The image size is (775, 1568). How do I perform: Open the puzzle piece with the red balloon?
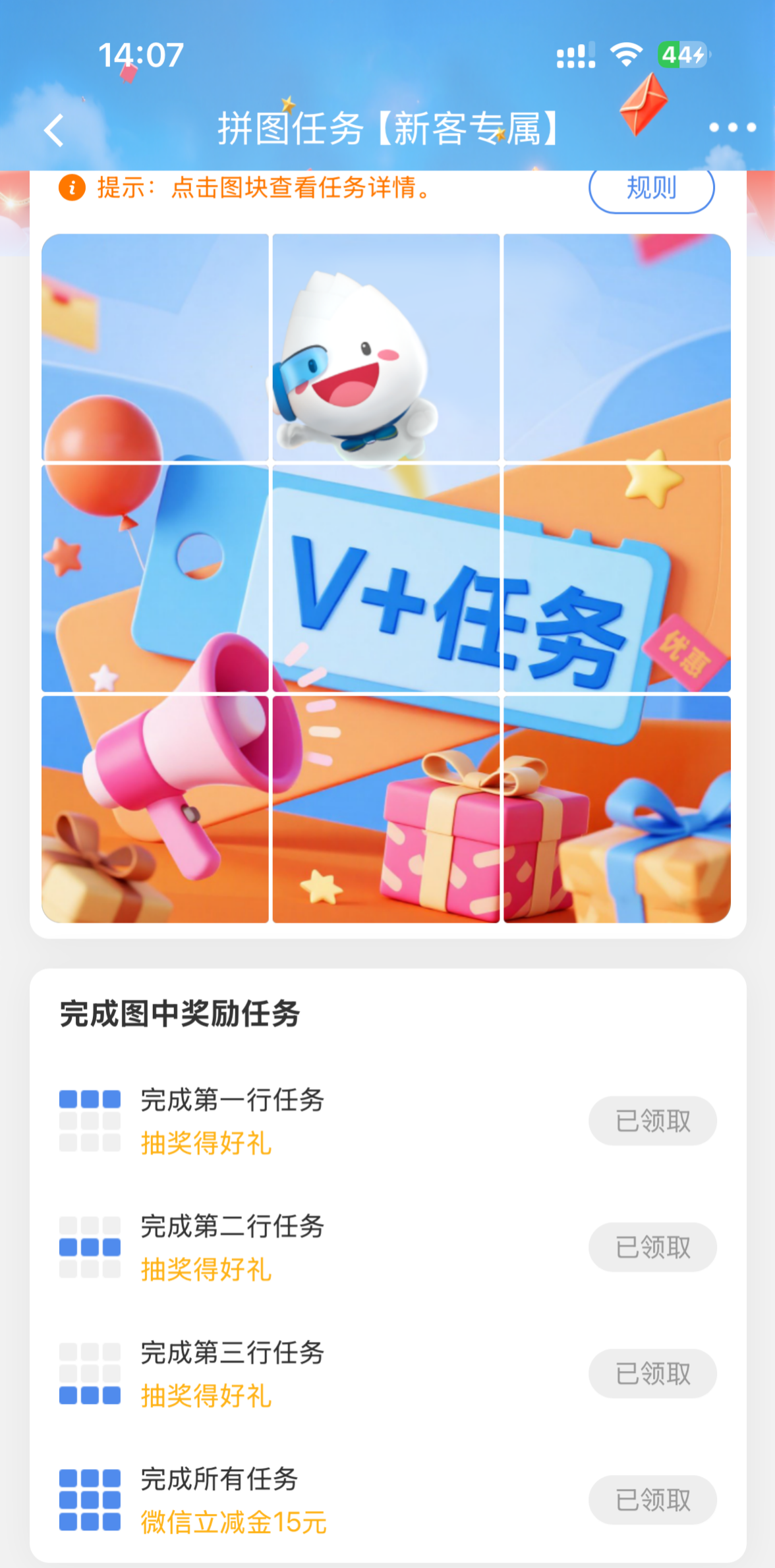pyautogui.click(x=156, y=578)
